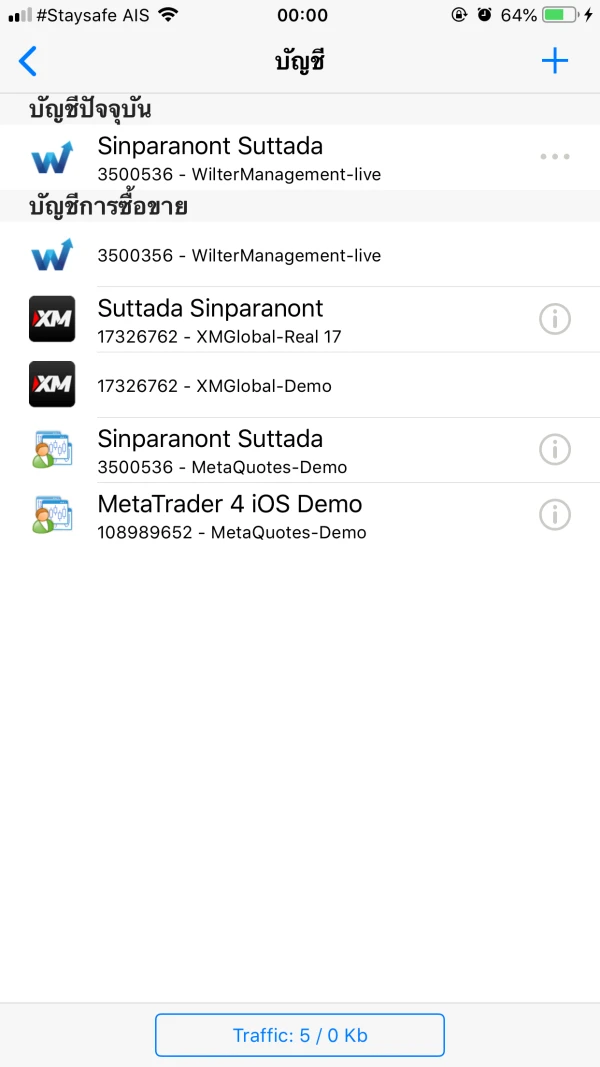View info for MetaTrader 4 iOS Demo
This screenshot has height=1067, width=600.
coord(554,515)
